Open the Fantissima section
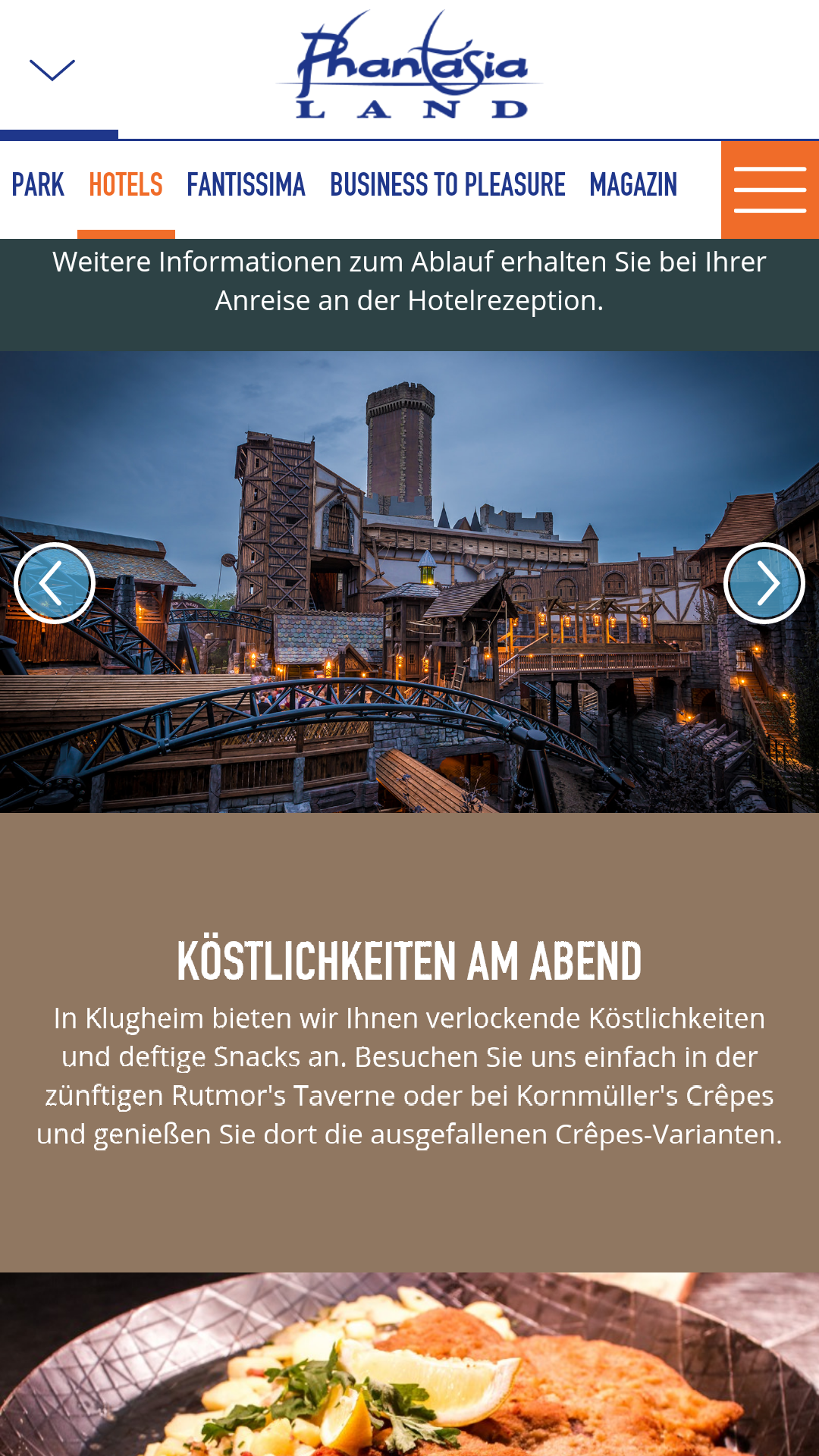Screen dimensions: 819x1456 click(x=246, y=185)
